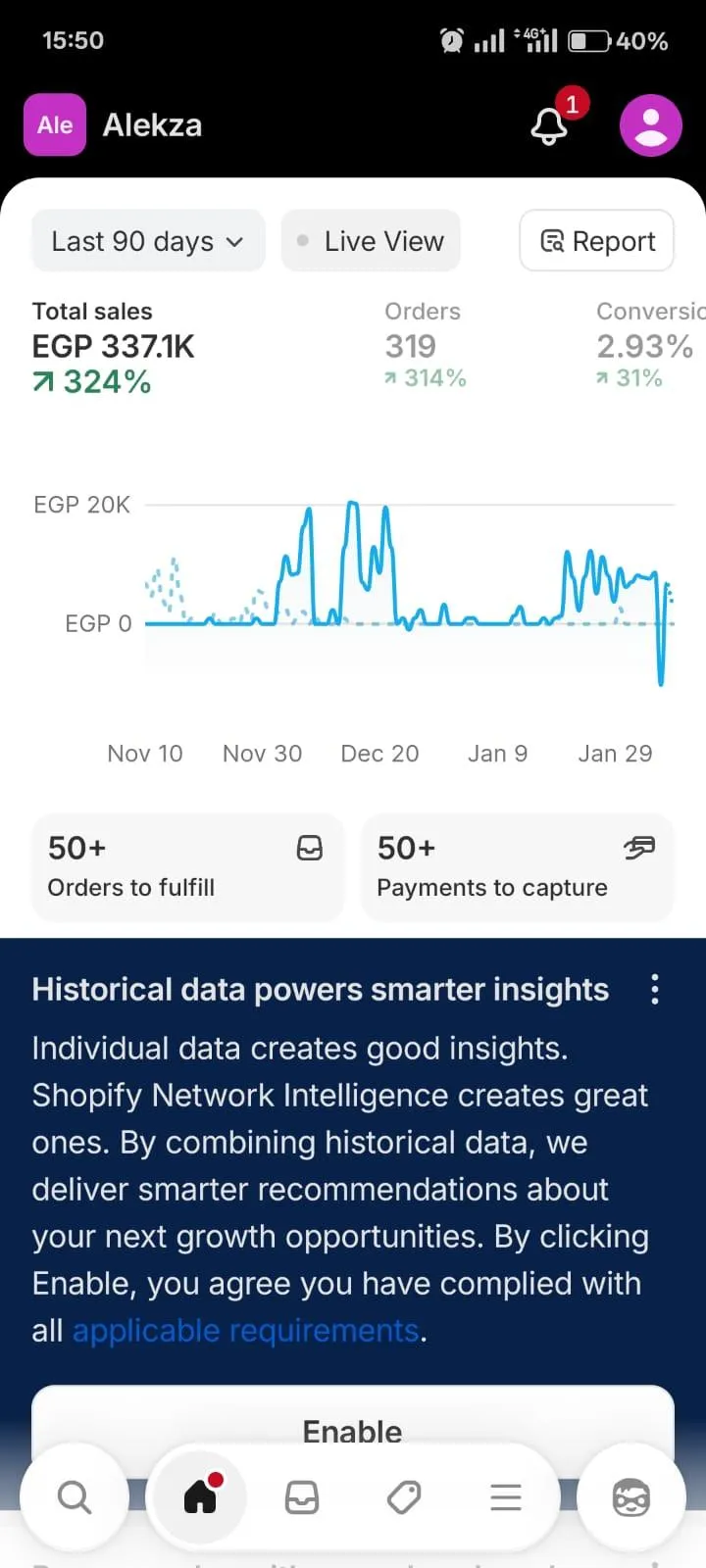Switch to the Home tab

tap(200, 1497)
